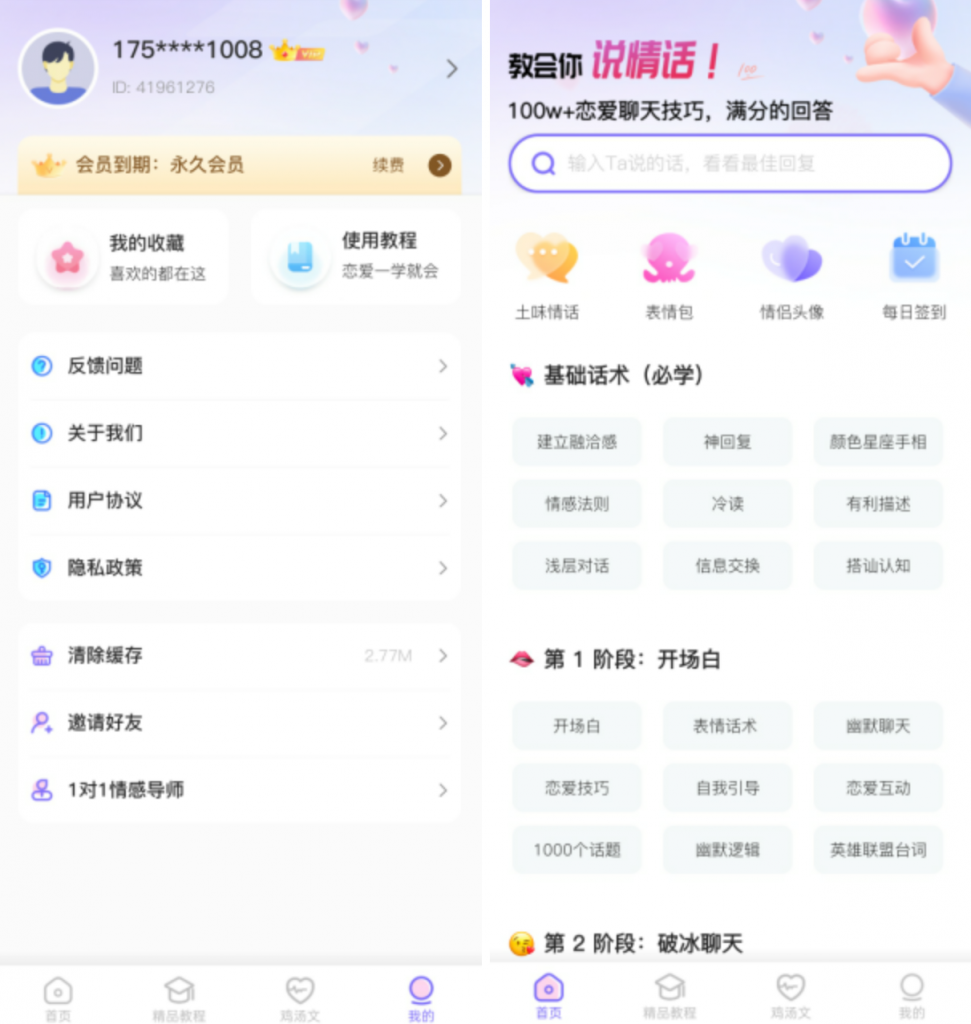Open the 用户协议 document icon

pos(39,500)
